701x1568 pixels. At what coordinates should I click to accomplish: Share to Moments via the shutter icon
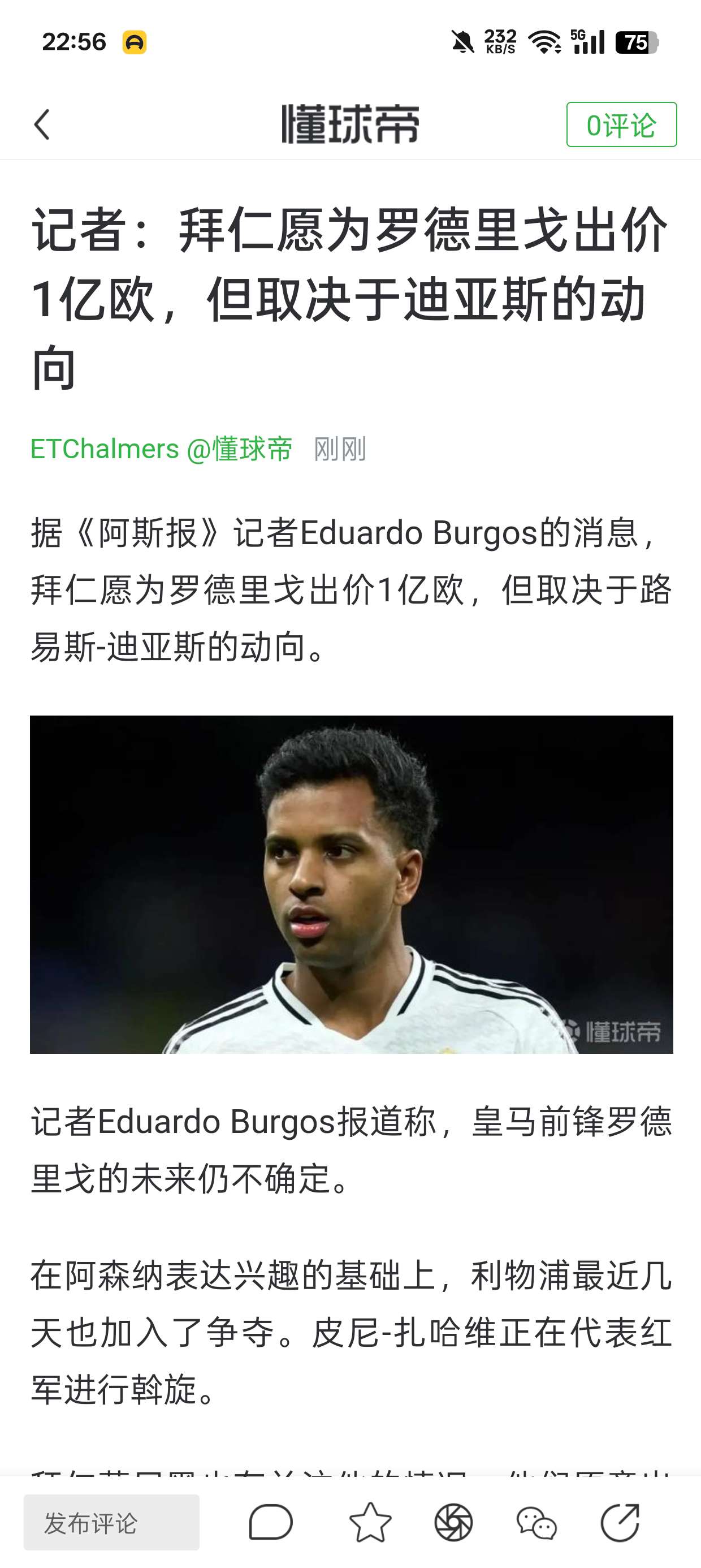pos(453,1522)
